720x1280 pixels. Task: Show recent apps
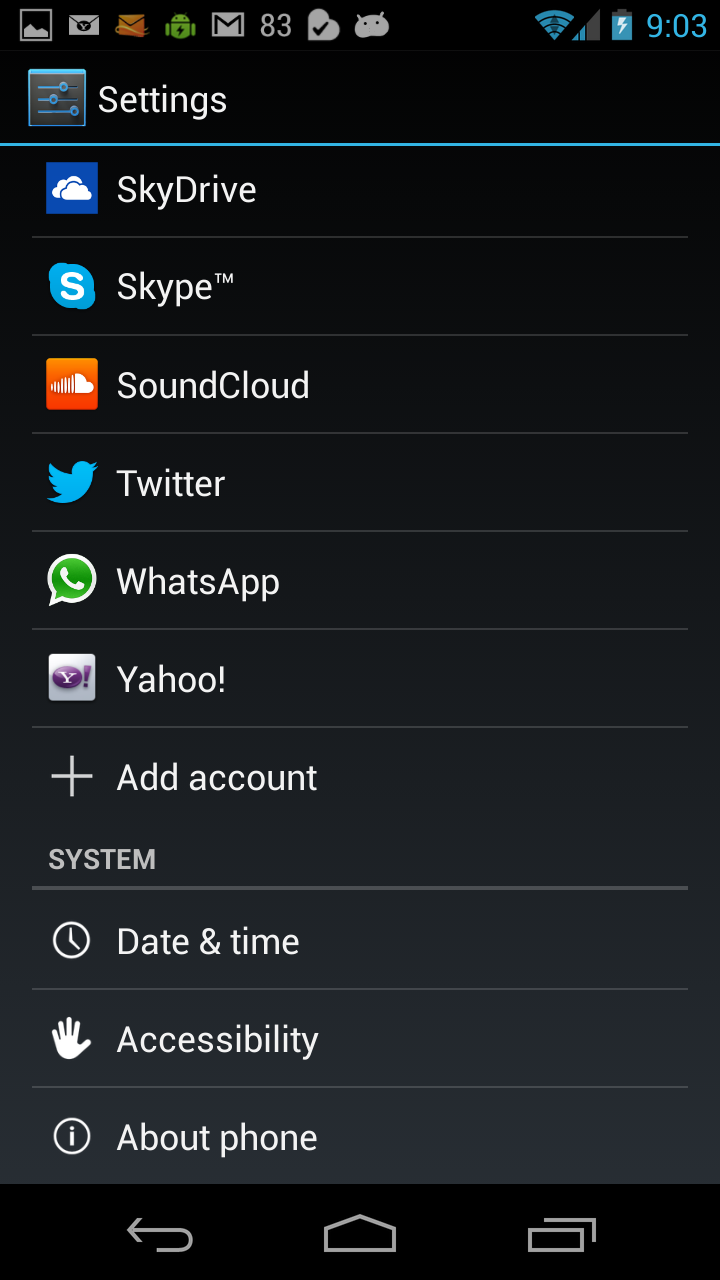point(561,1234)
